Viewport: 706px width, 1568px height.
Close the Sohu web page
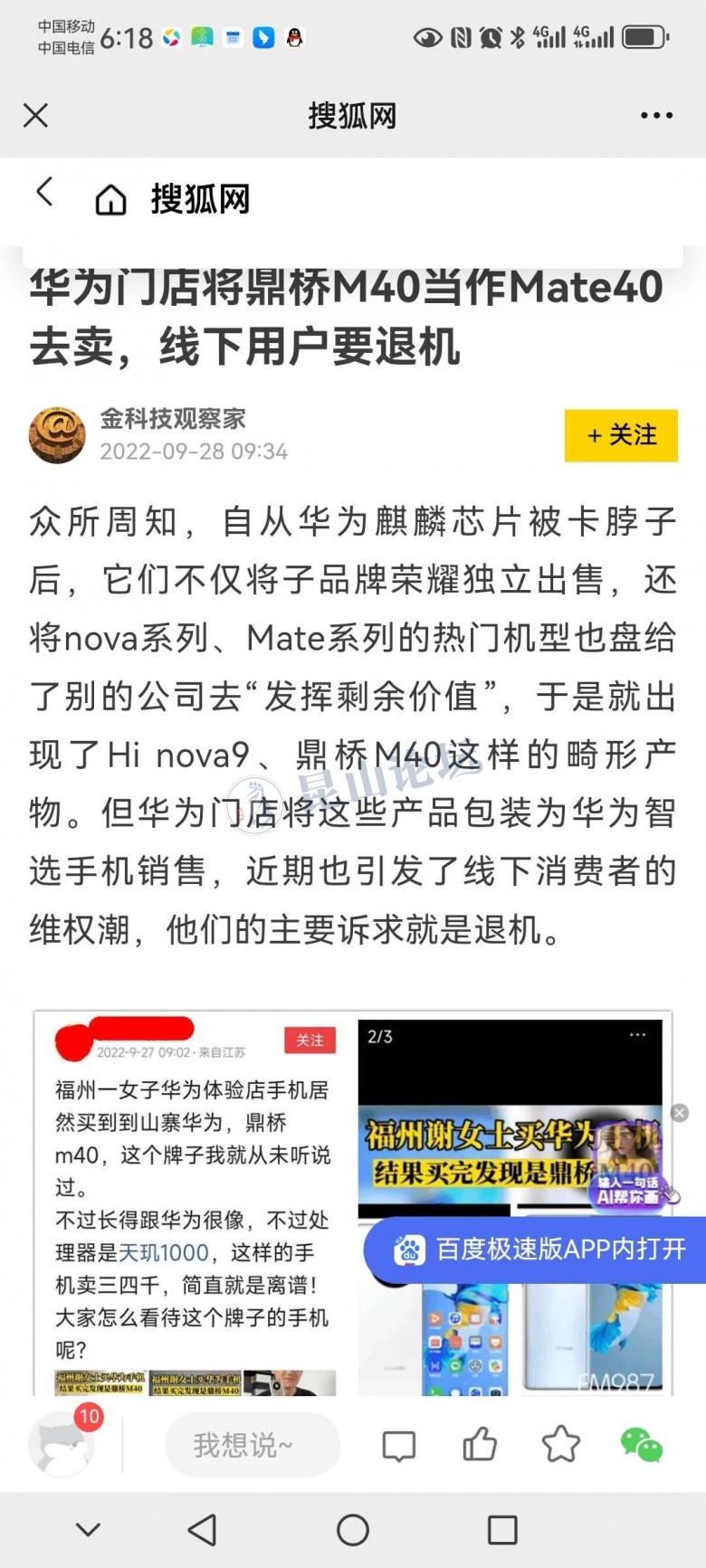35,116
